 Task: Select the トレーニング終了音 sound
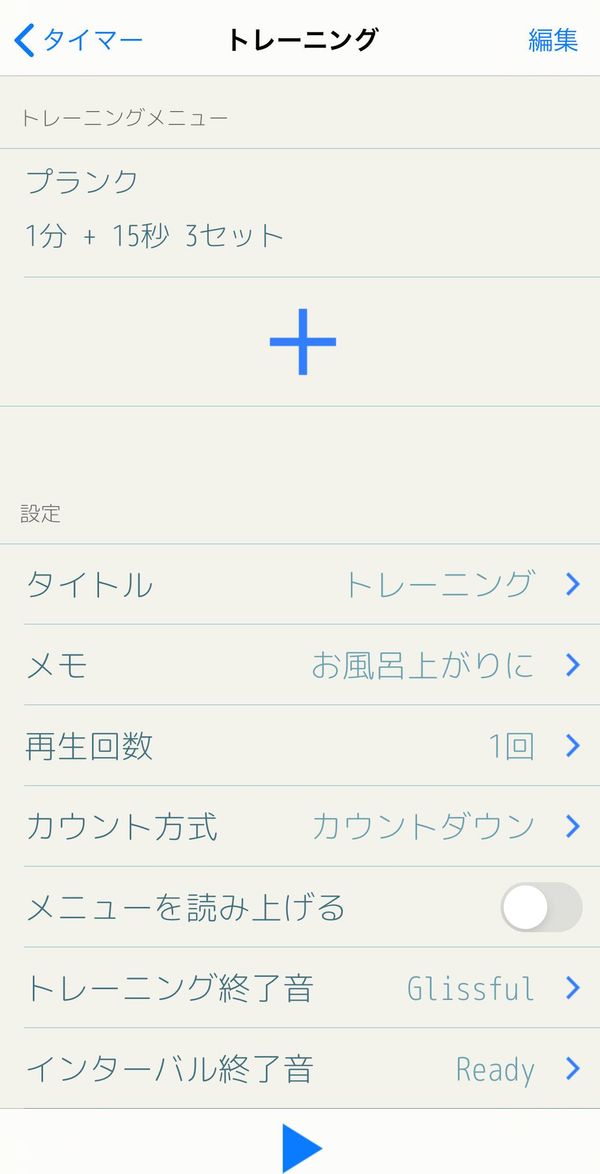coord(300,988)
